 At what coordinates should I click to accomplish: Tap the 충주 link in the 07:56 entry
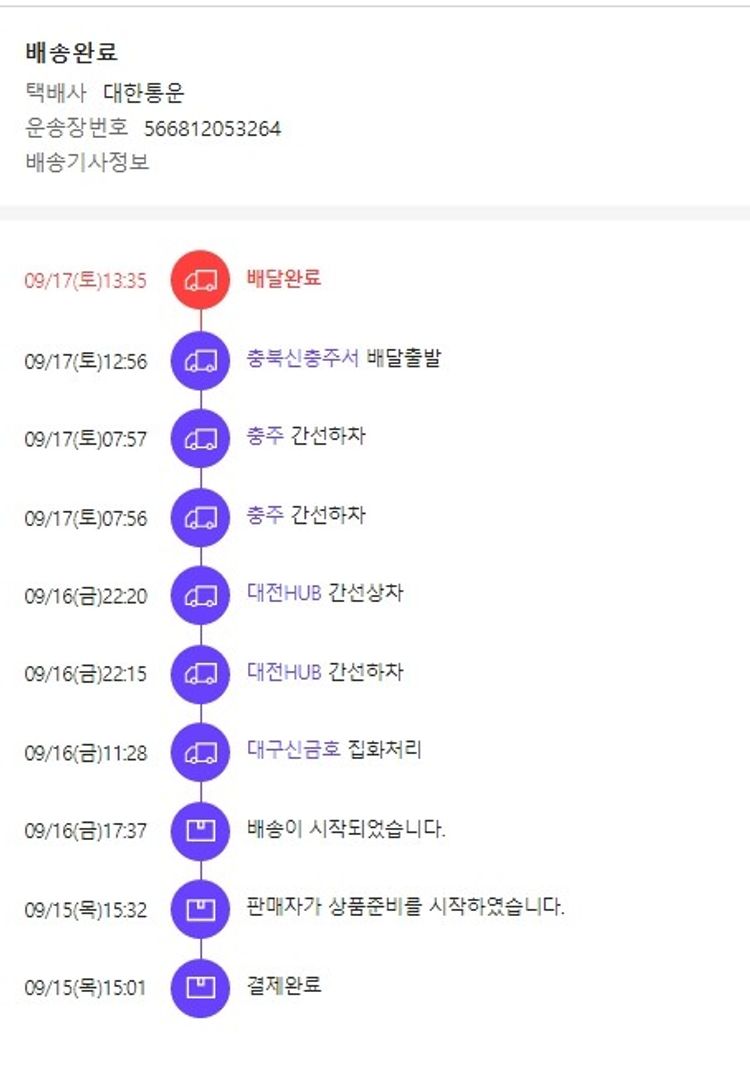tap(265, 515)
